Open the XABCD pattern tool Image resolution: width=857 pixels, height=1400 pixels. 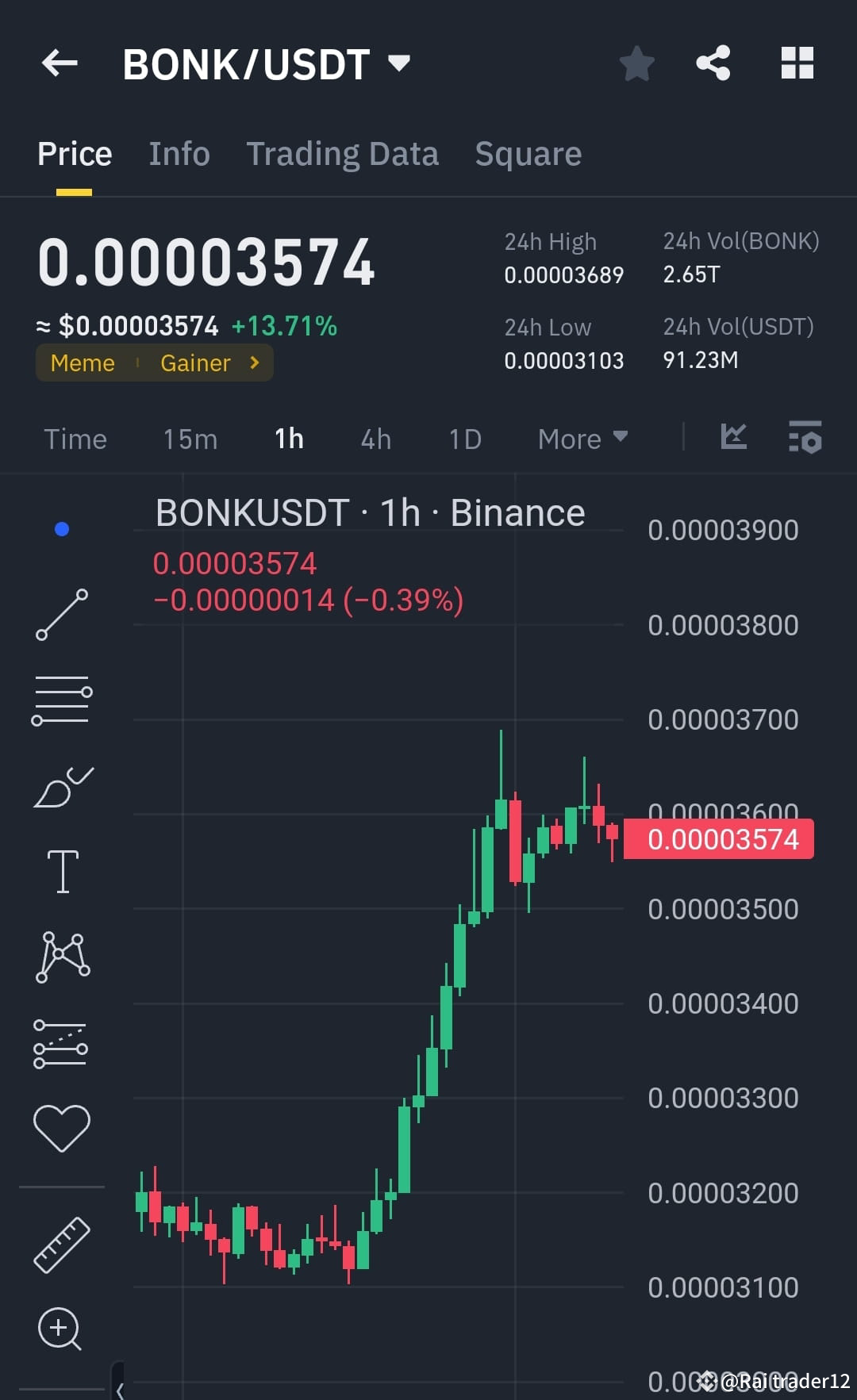pos(62,956)
